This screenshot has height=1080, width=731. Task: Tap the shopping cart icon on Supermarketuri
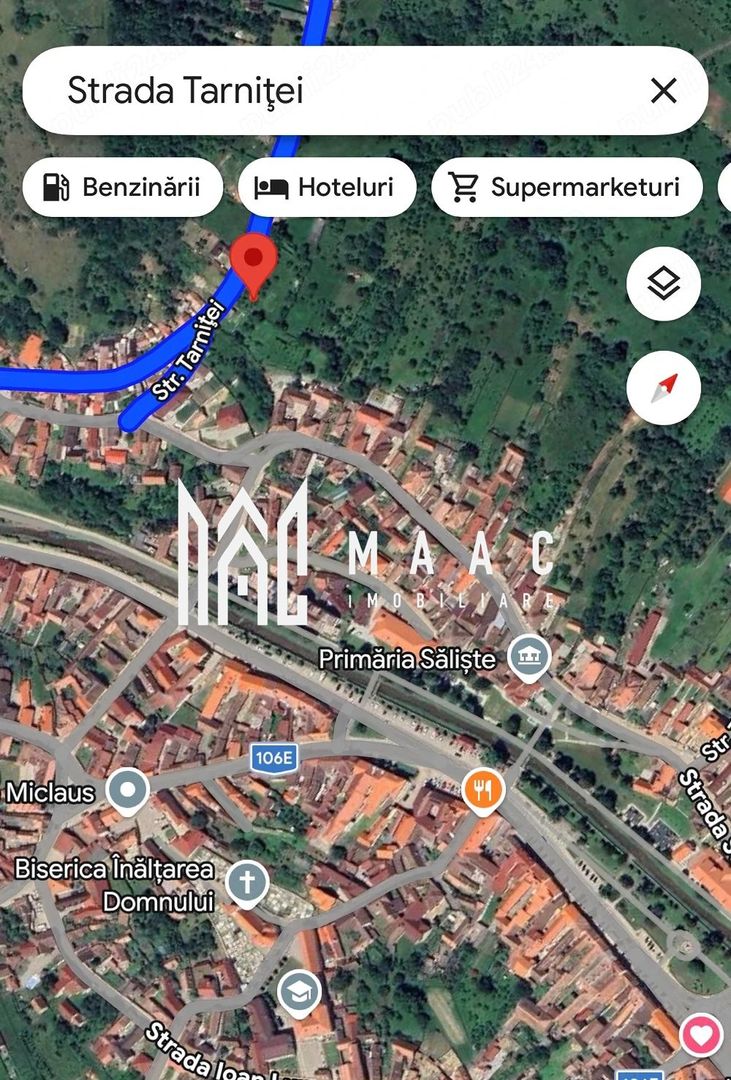click(x=464, y=186)
